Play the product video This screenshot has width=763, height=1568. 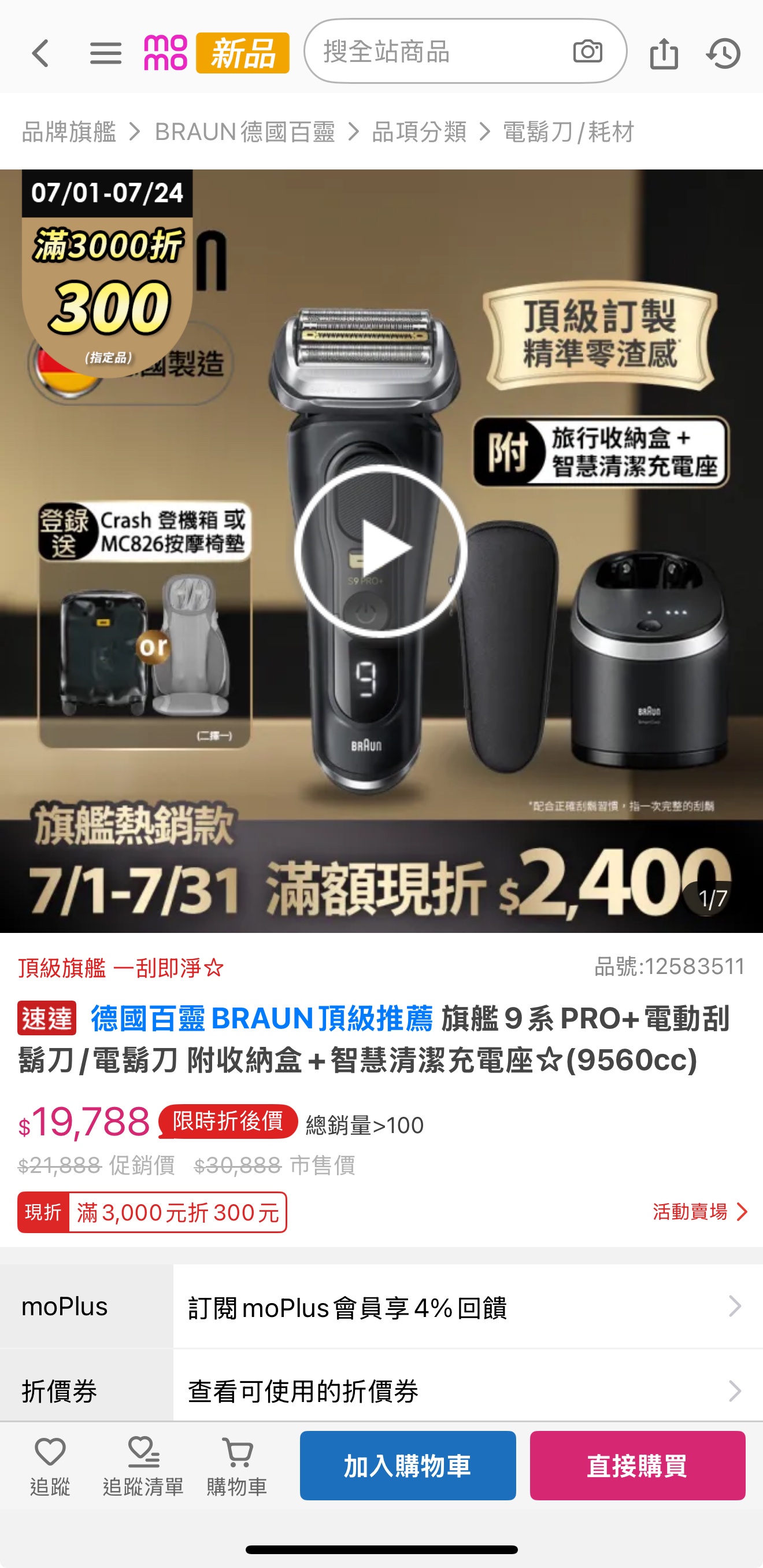pyautogui.click(x=381, y=550)
